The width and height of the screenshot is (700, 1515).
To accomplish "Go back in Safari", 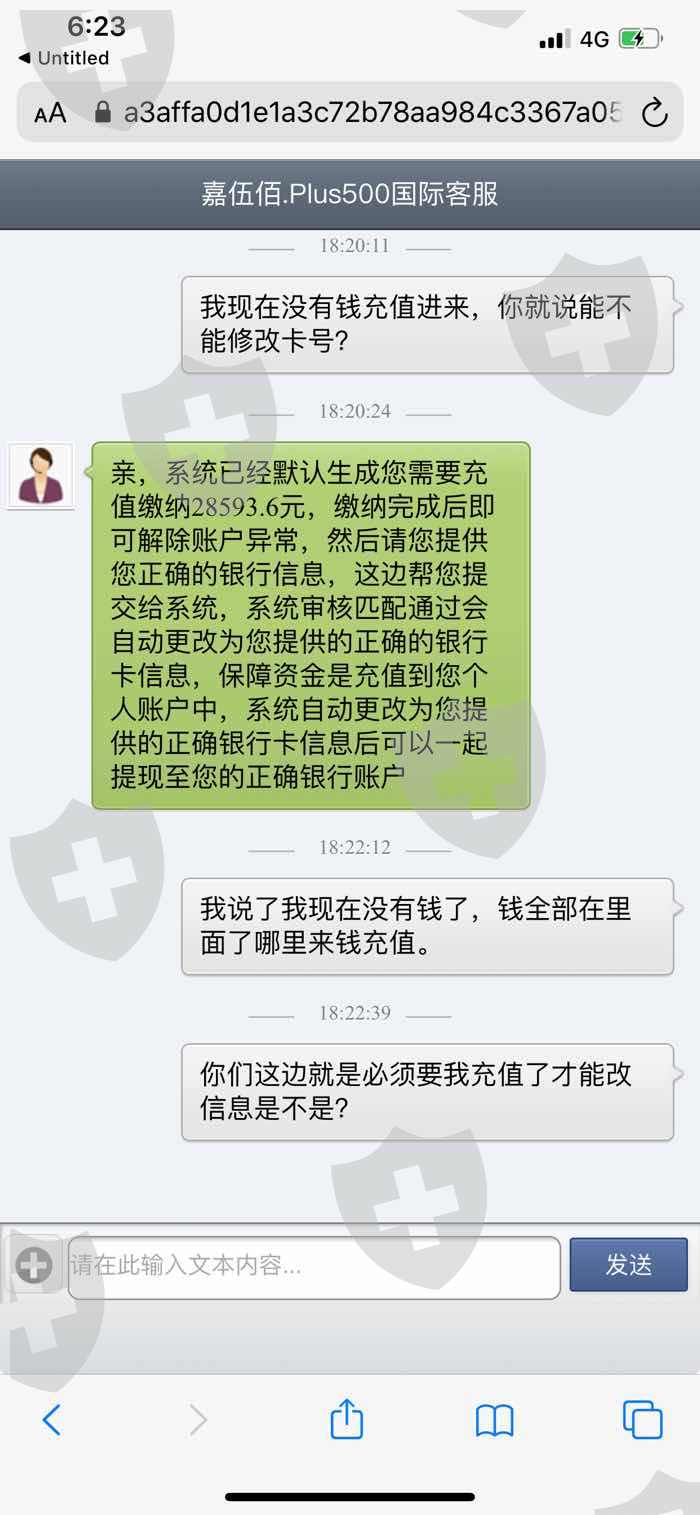I will click(x=52, y=1419).
